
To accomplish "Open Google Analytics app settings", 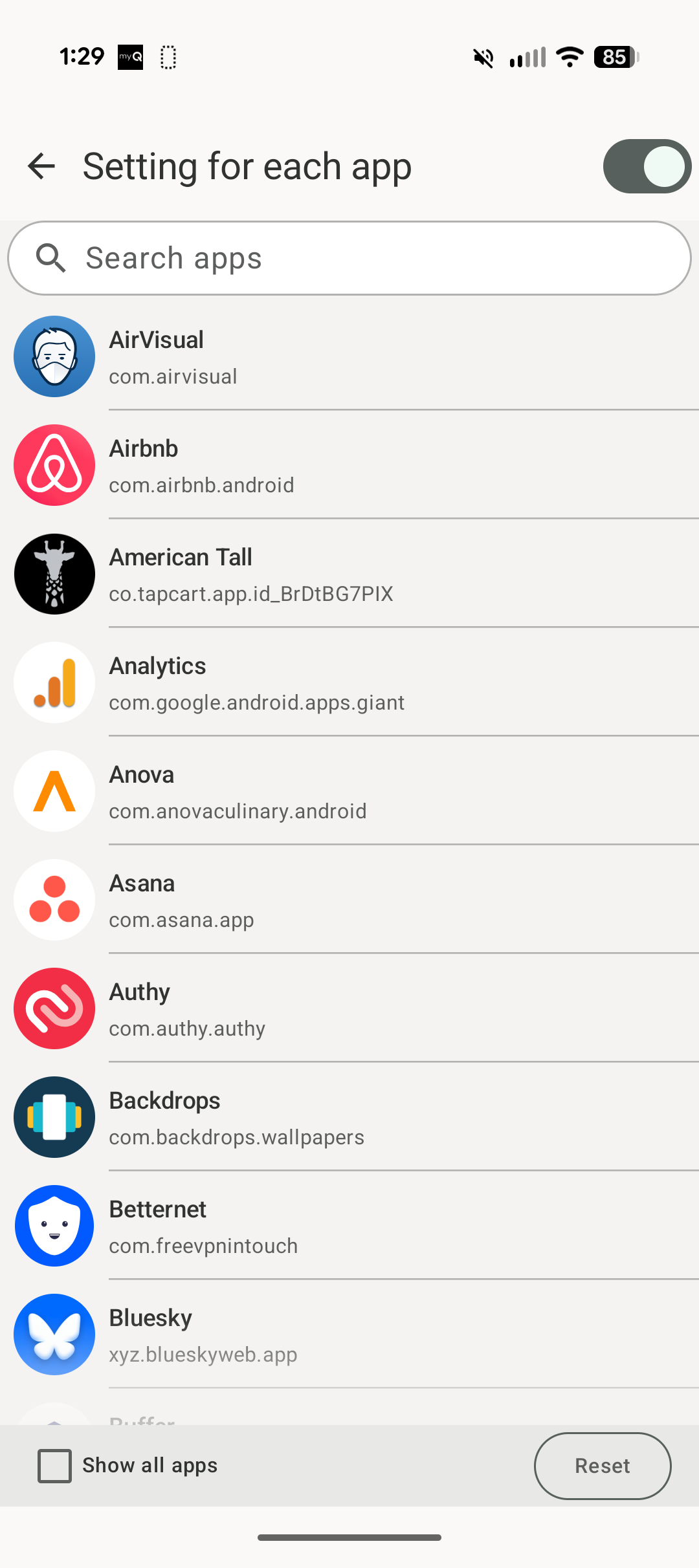I will (54, 682).
